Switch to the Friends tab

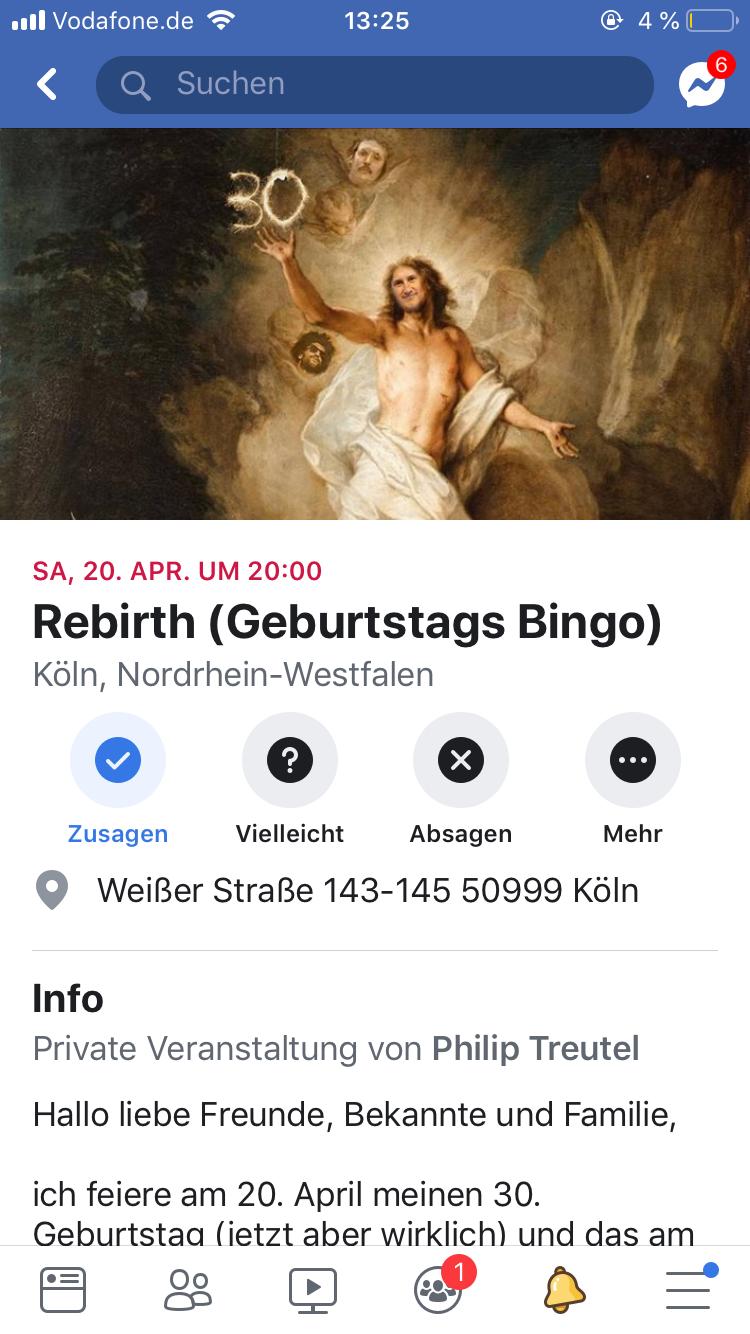tap(188, 1290)
